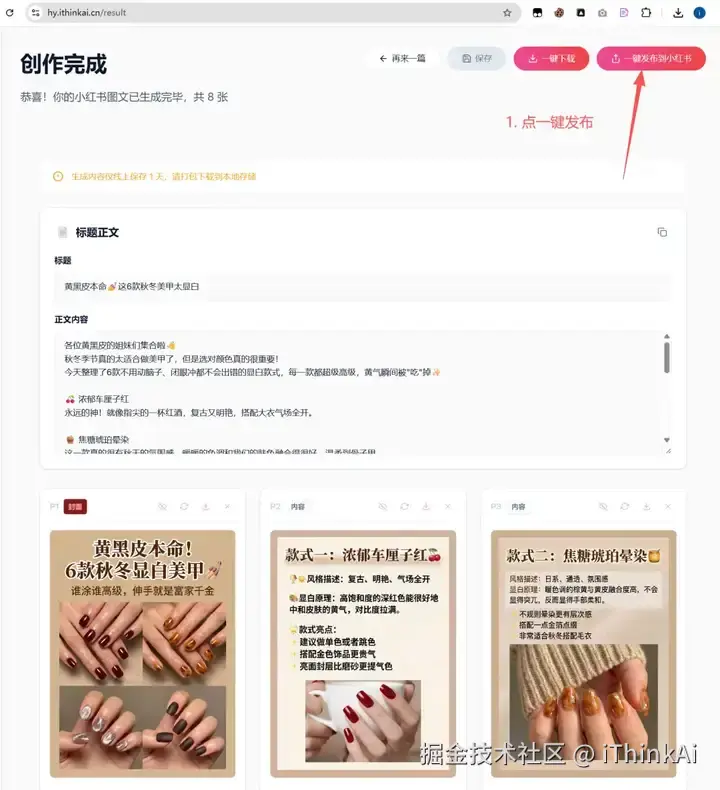Image resolution: width=720 pixels, height=790 pixels.
Task: Tap the 保存 button
Action: coord(477,59)
